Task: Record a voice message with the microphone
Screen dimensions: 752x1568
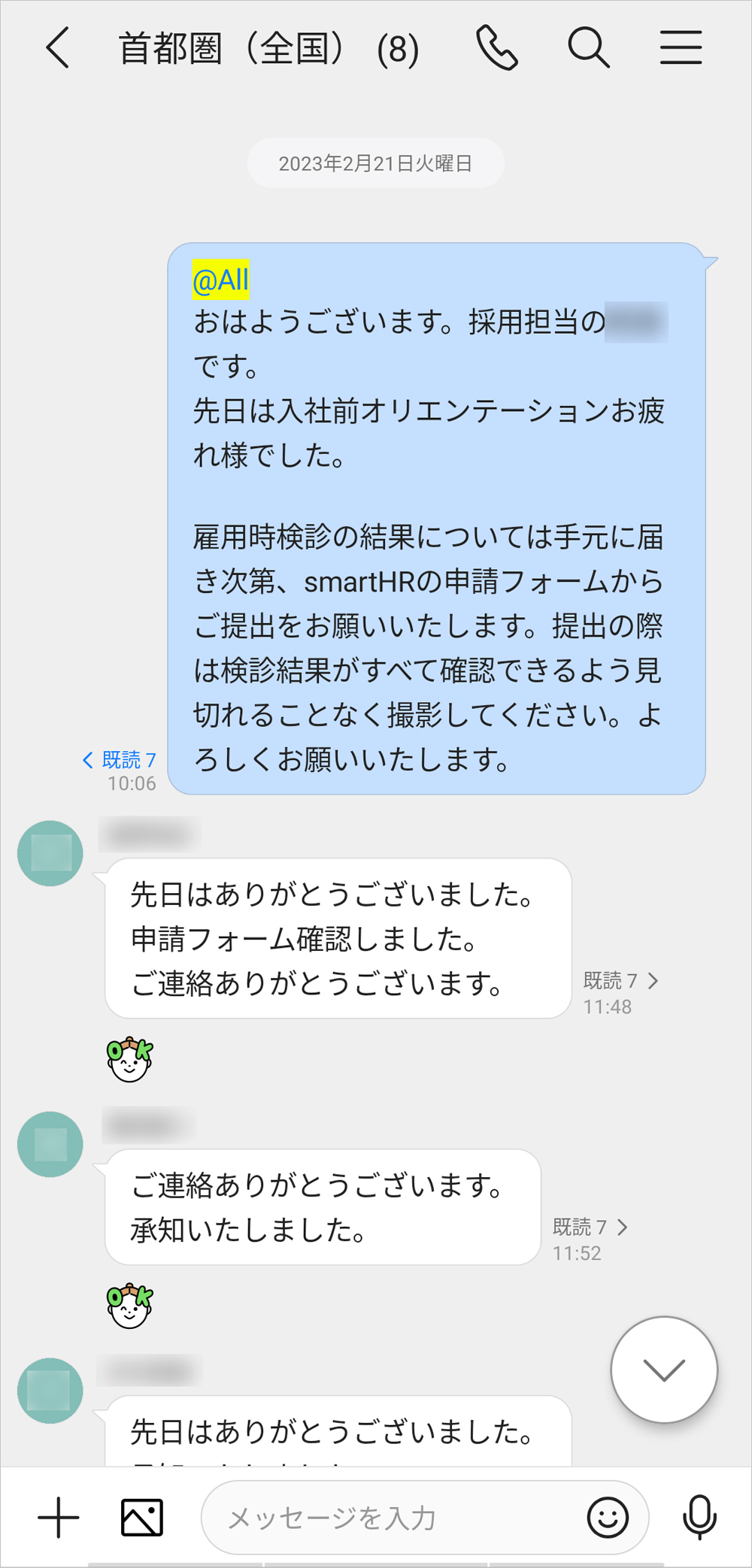Action: (x=699, y=1518)
